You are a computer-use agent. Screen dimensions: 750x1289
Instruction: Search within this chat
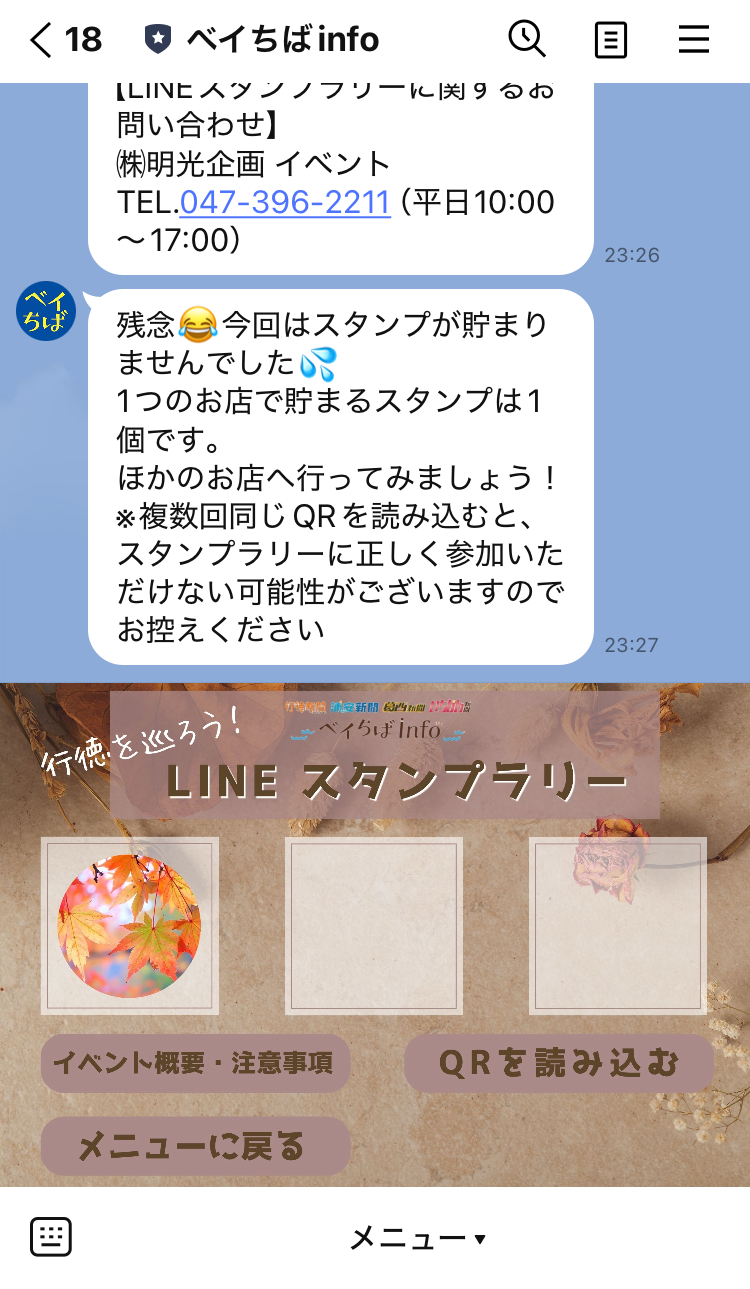(527, 40)
